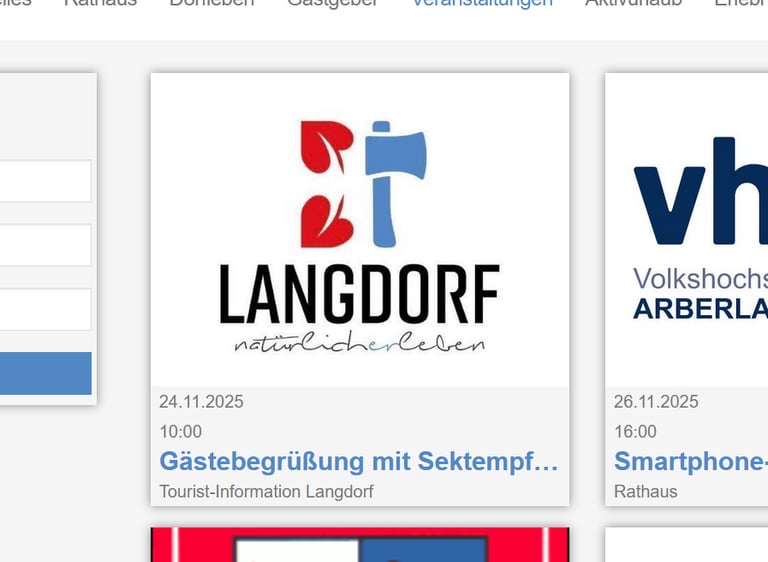Screen dimensions: 768x562
Task: Open the Rathaus navigation item
Action: pos(100,4)
